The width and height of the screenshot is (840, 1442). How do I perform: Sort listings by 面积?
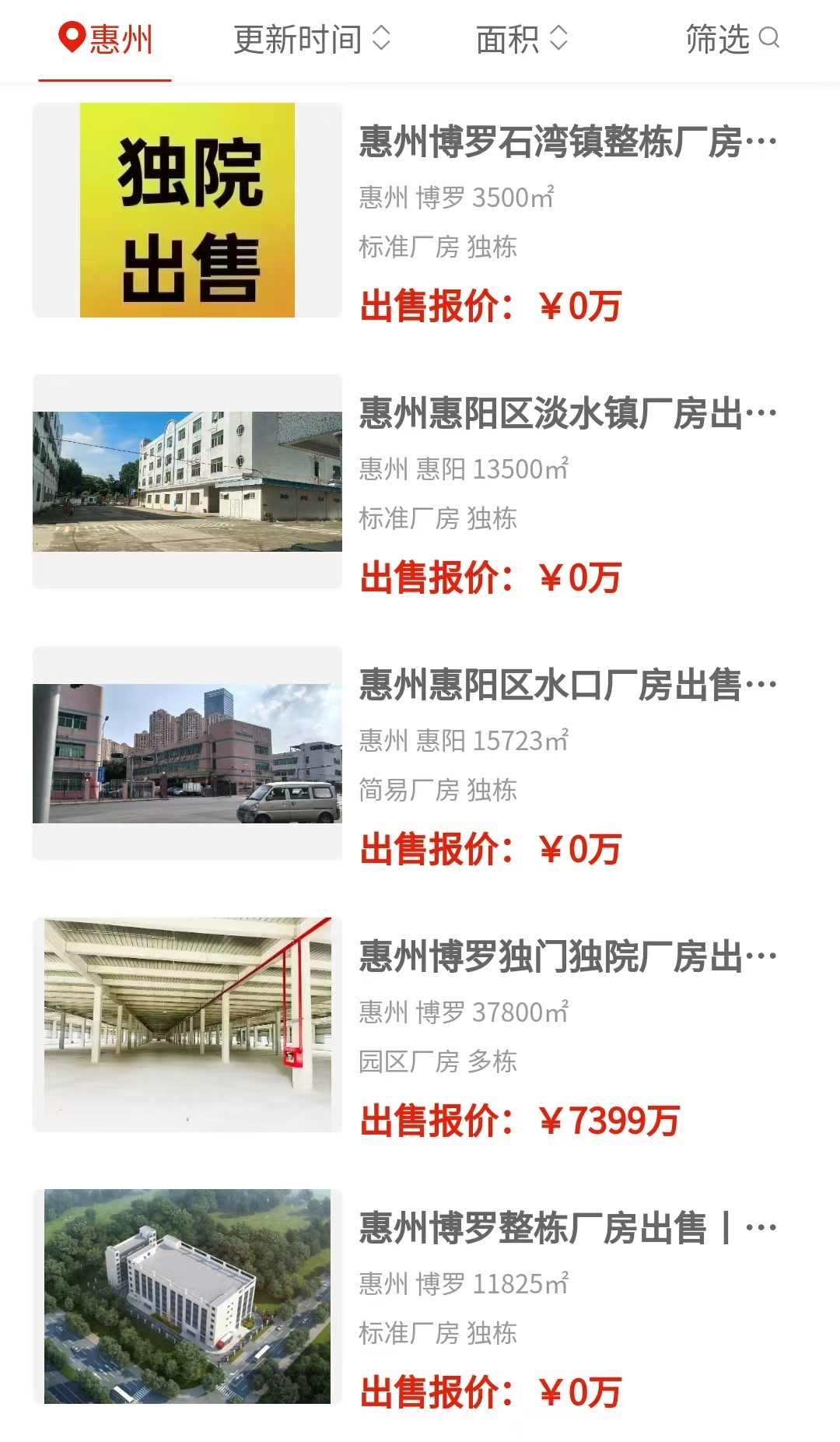(x=522, y=39)
